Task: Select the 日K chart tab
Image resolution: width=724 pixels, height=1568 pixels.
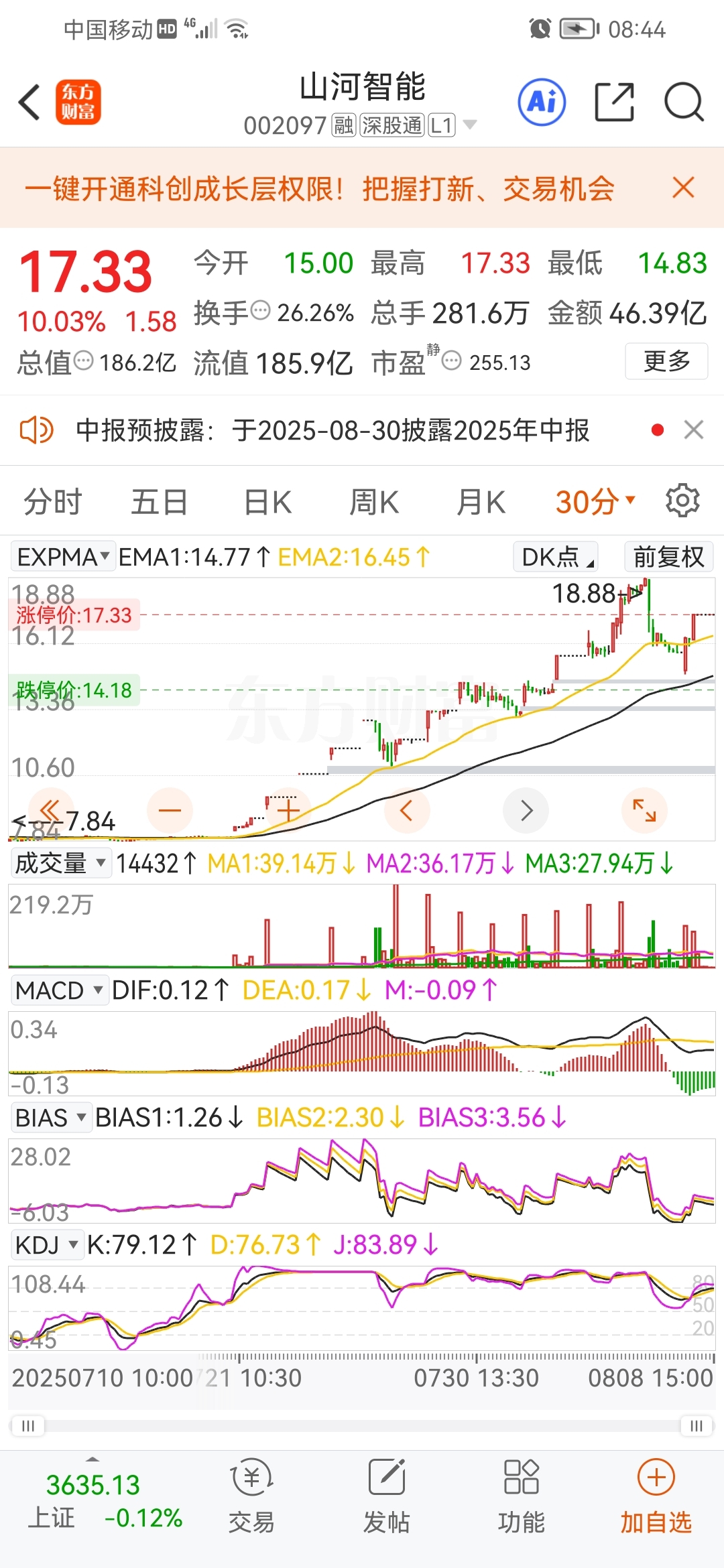Action: [267, 502]
